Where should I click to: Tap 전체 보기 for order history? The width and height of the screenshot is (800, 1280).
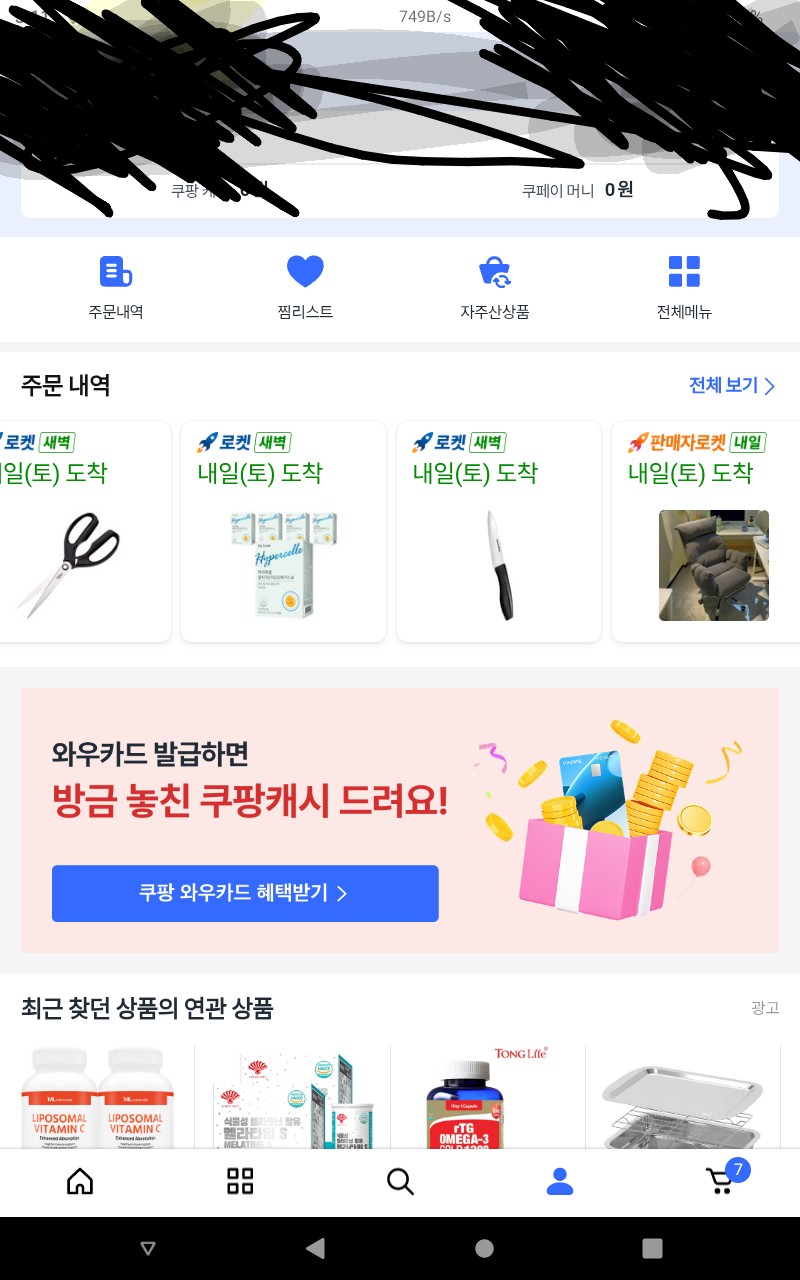pyautogui.click(x=731, y=386)
